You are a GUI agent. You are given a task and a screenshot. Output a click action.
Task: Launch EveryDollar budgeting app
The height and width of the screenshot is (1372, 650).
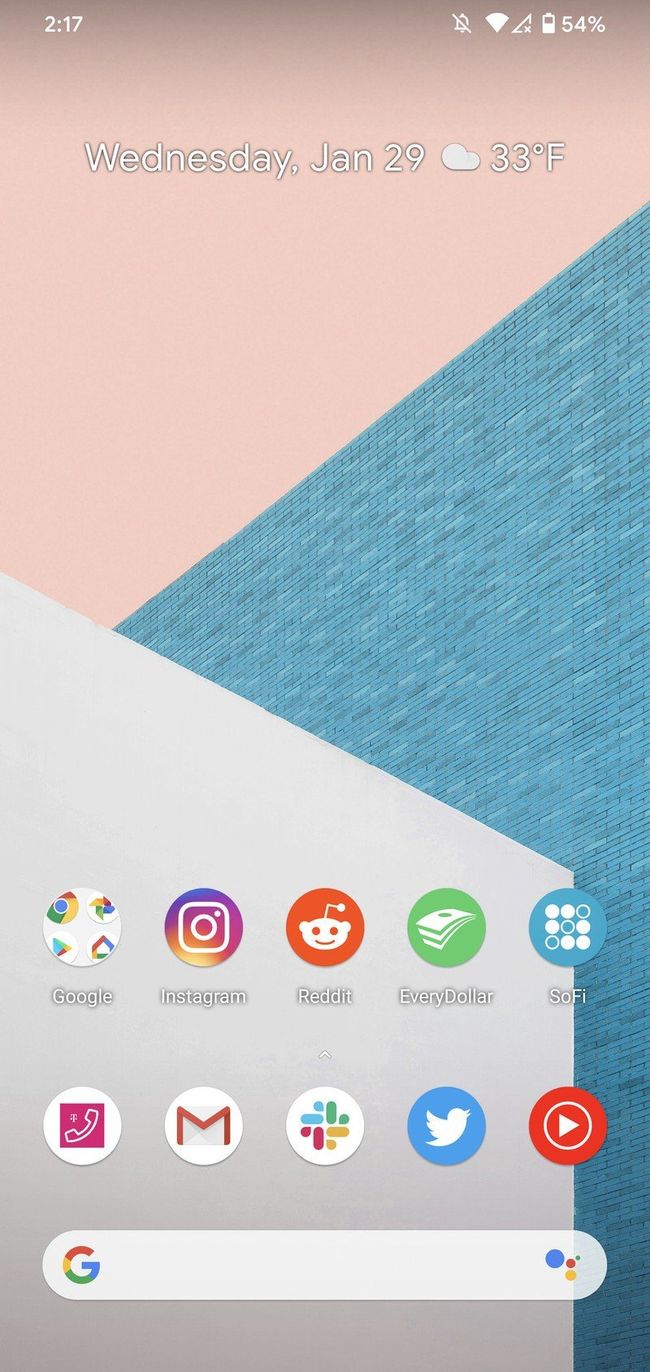point(446,927)
